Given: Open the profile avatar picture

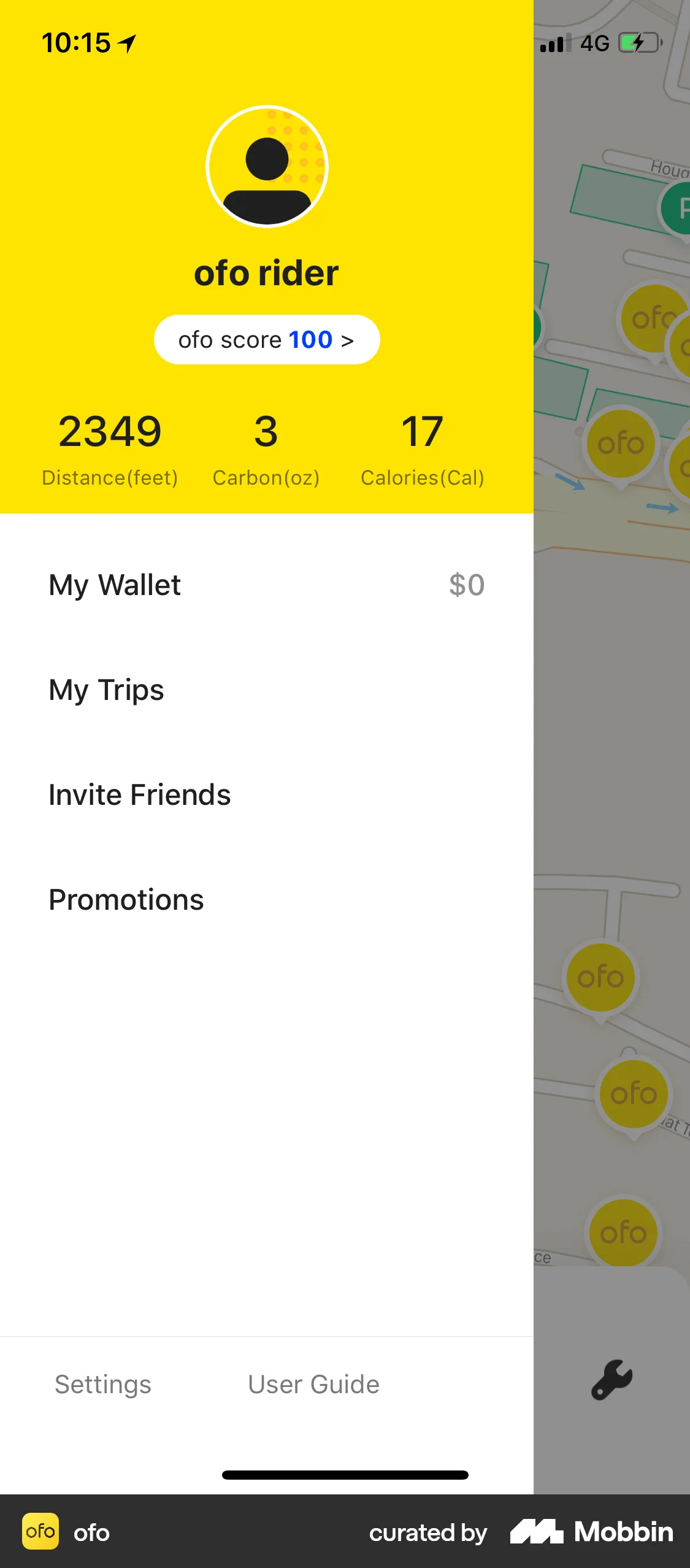Looking at the screenshot, I should pos(266,166).
